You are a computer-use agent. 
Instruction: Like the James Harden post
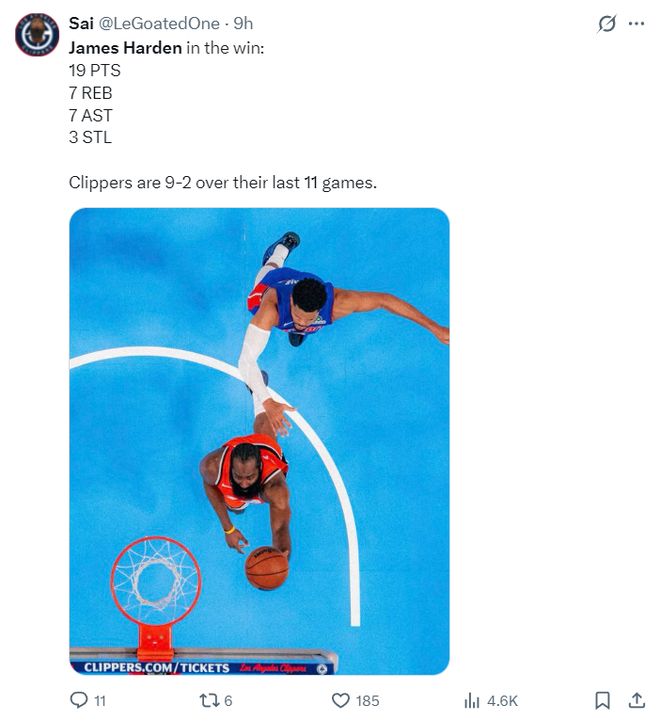tap(342, 700)
